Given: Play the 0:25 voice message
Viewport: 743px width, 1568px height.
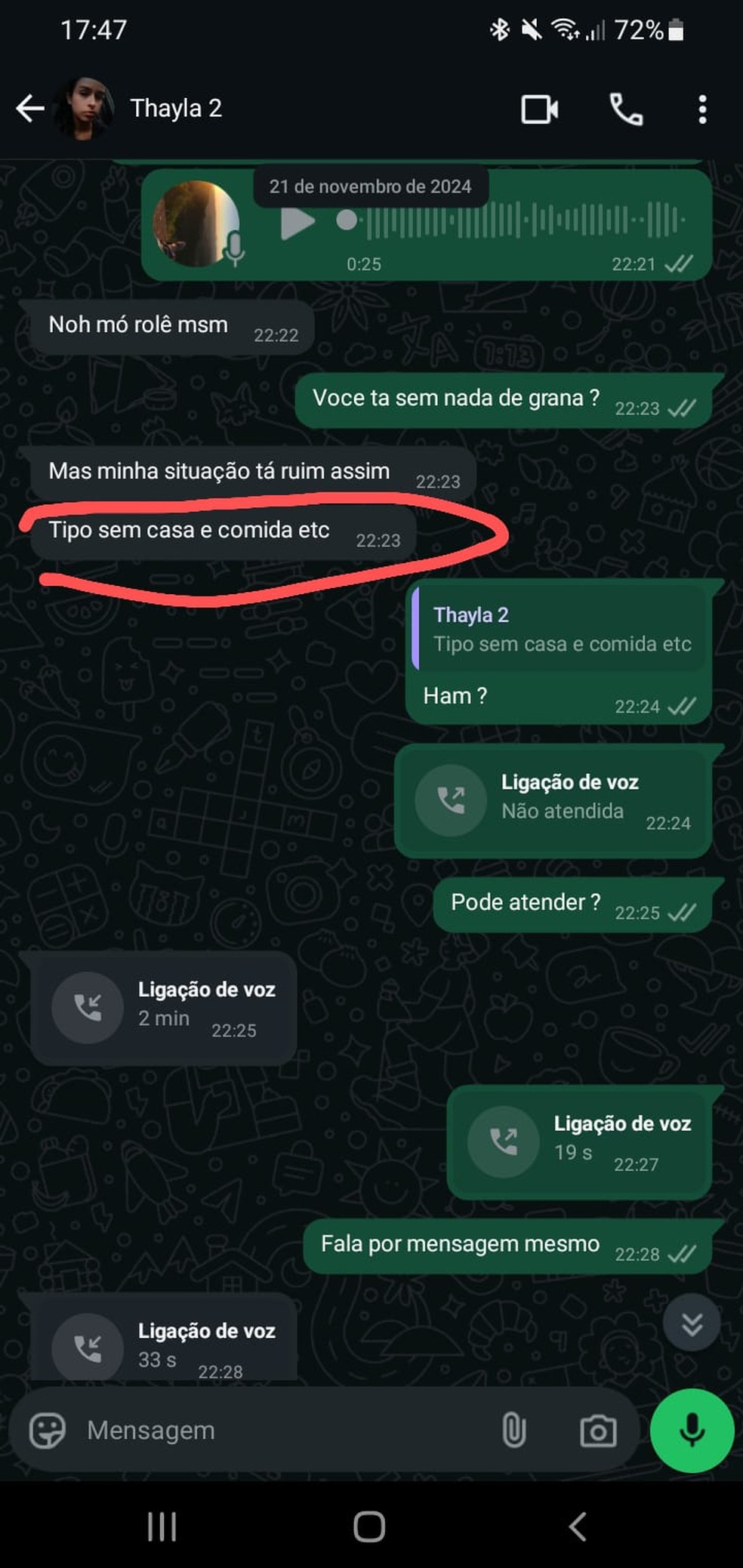Looking at the screenshot, I should tap(298, 222).
